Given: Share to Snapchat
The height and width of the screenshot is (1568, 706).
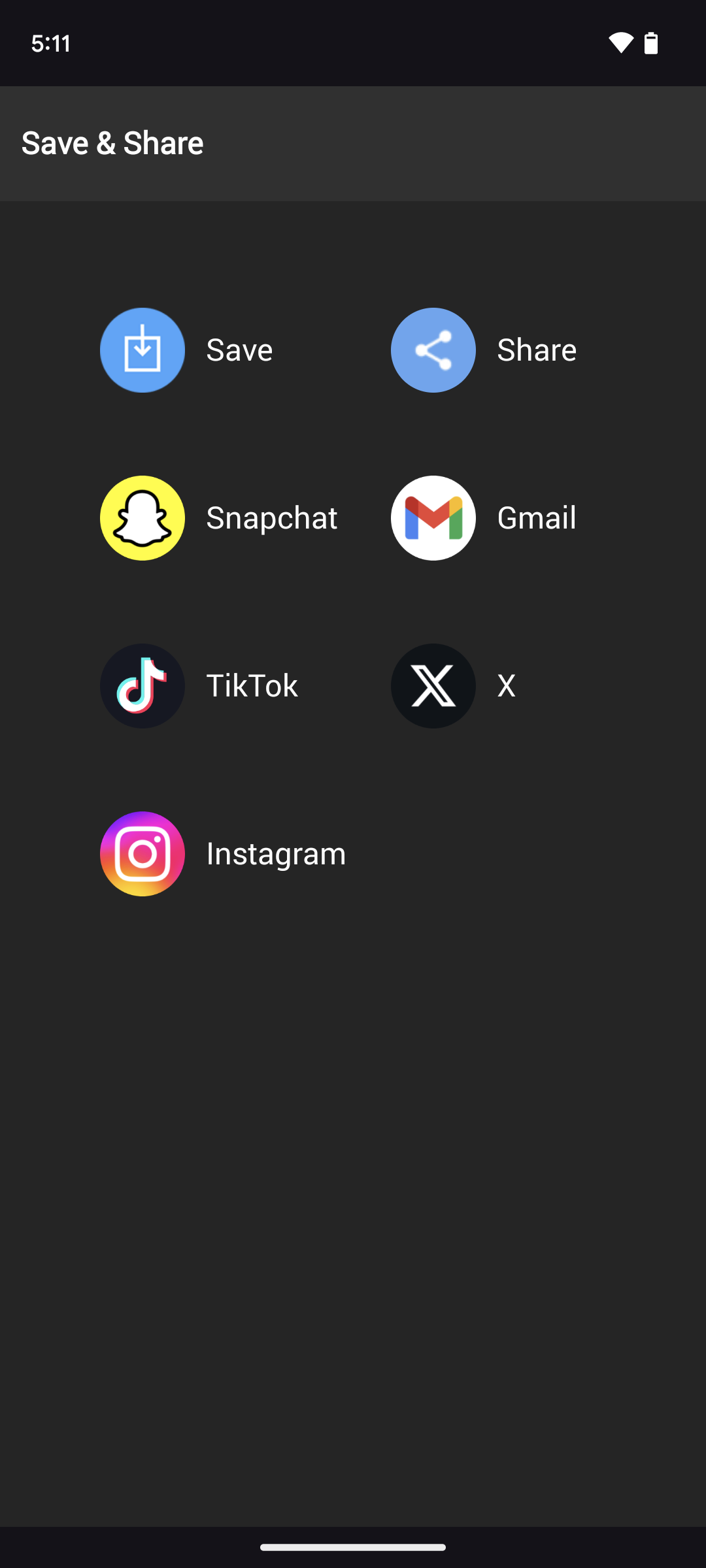Looking at the screenshot, I should click(143, 518).
